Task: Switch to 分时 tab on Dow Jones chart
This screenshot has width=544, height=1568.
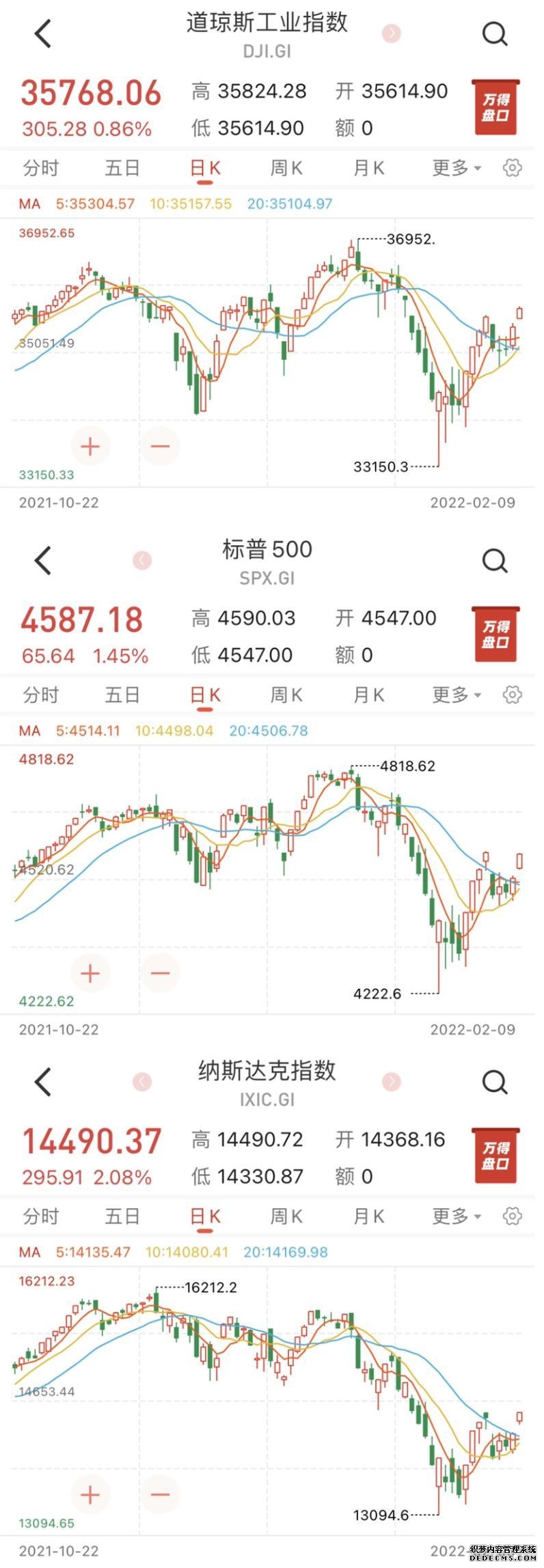Action: pos(41,168)
